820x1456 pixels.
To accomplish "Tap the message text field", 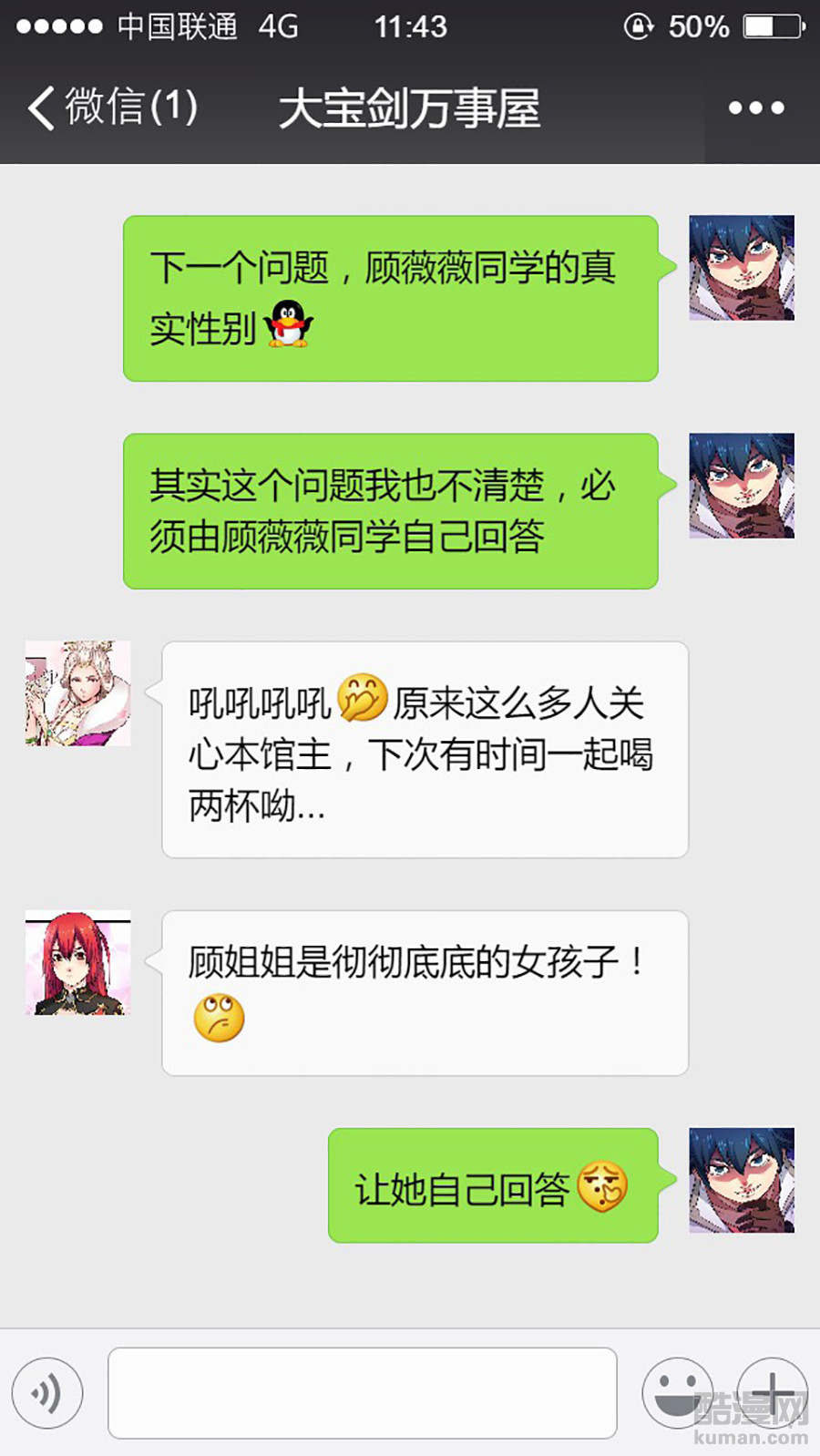I will [x=362, y=1393].
